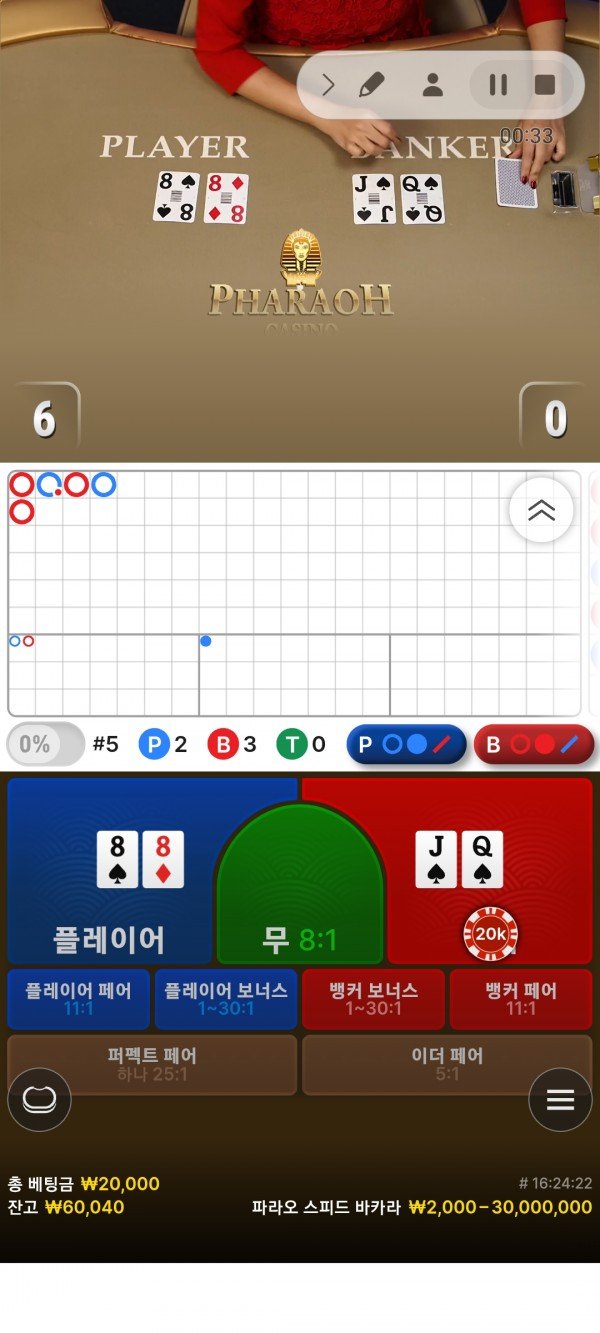Viewport: 600px width, 1333px height.
Task: Expand the roadmap with the double chevron
Action: point(541,510)
